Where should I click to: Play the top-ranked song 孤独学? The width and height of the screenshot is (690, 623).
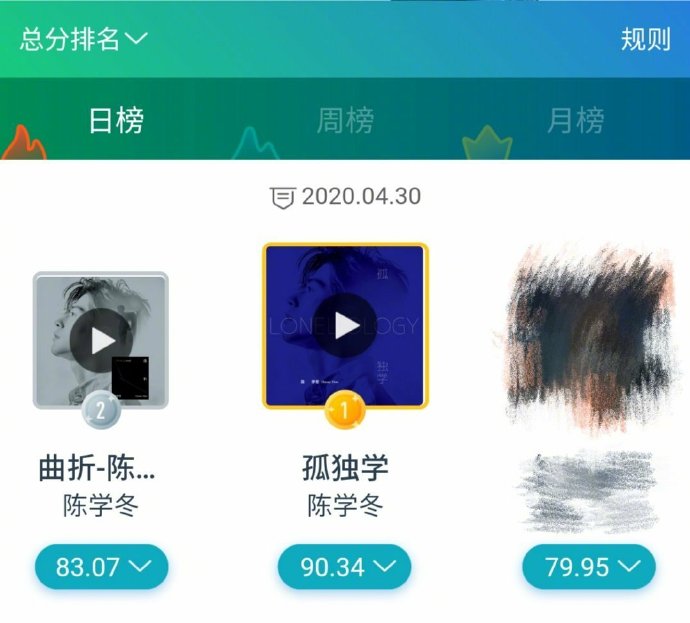pos(345,325)
